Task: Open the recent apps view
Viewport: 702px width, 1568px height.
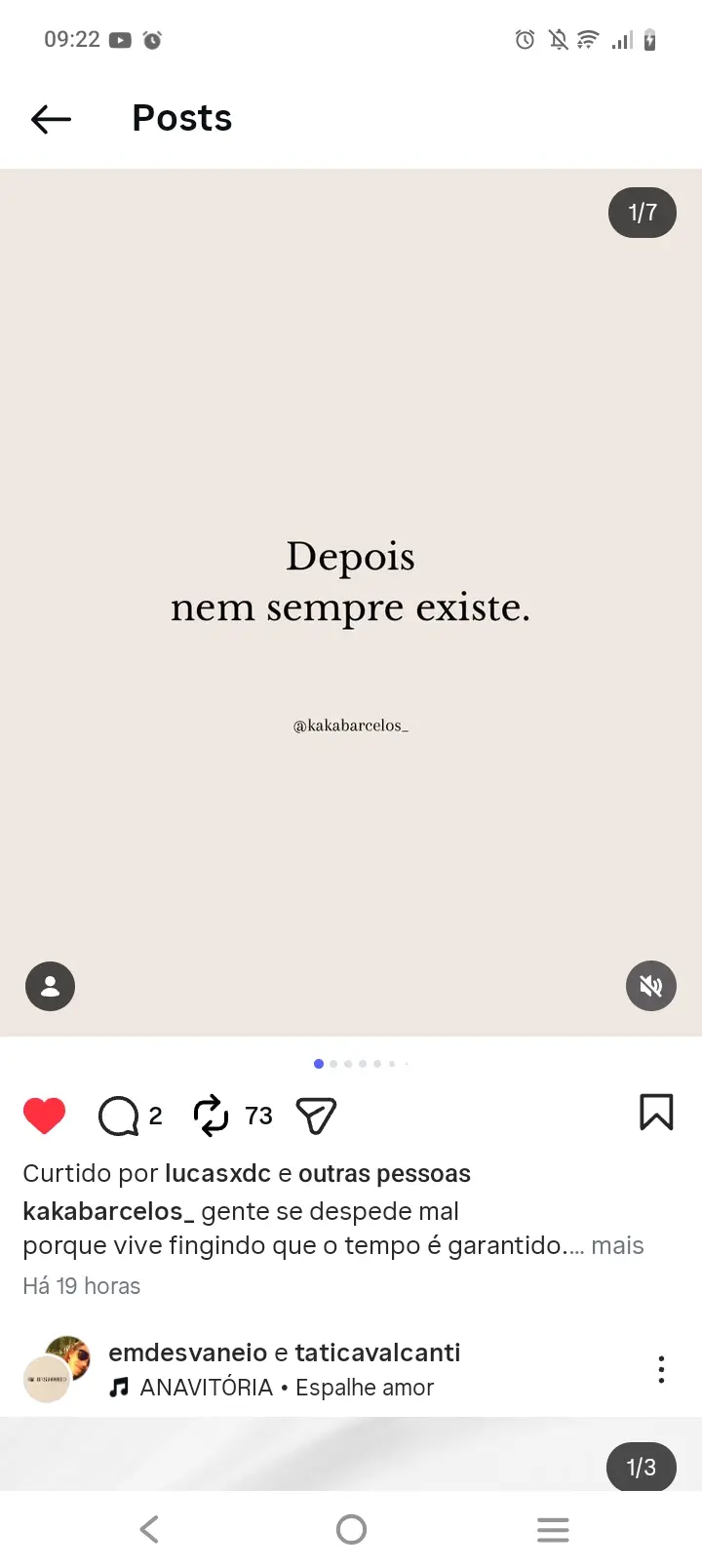Action: (553, 1529)
